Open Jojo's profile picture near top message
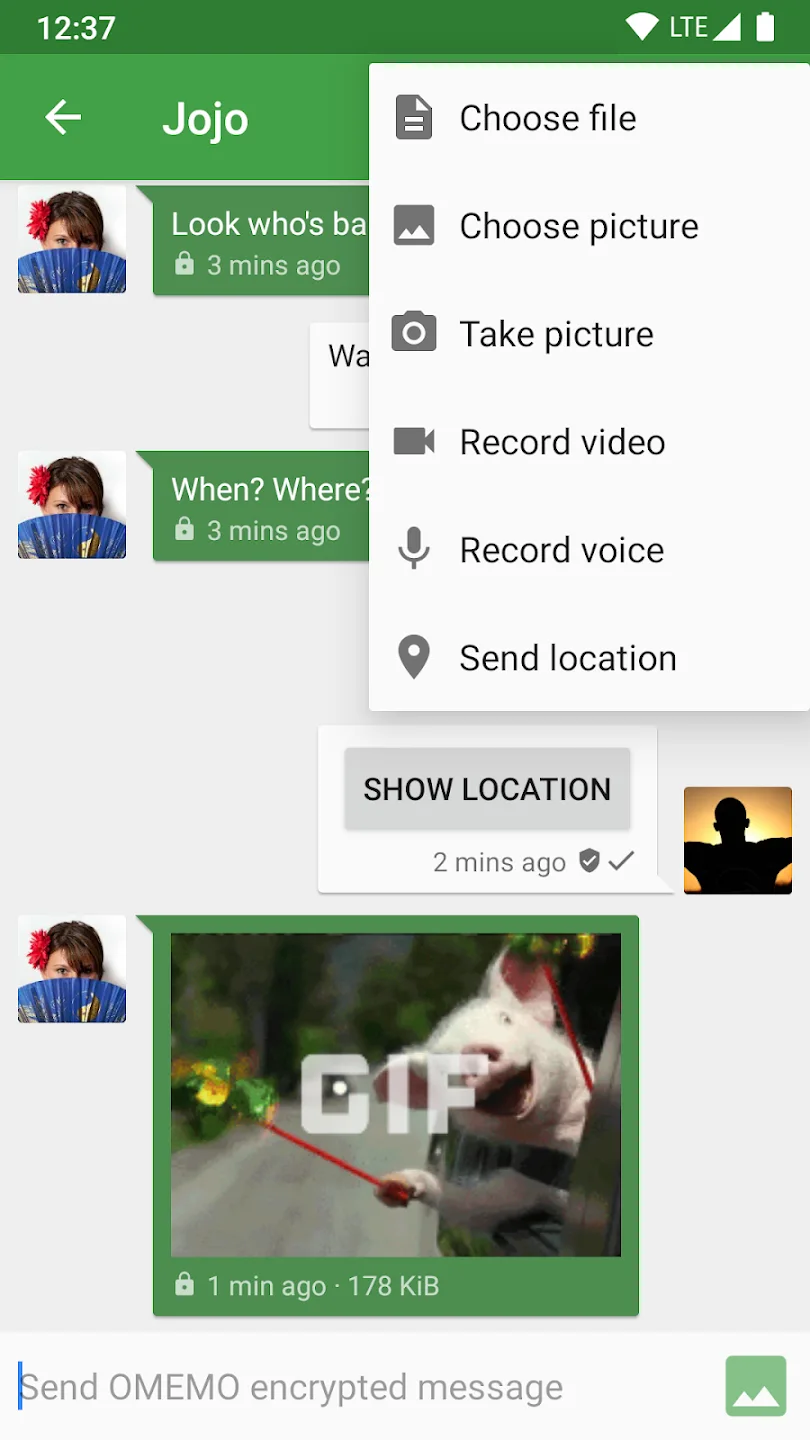This screenshot has width=810, height=1440. (71, 239)
